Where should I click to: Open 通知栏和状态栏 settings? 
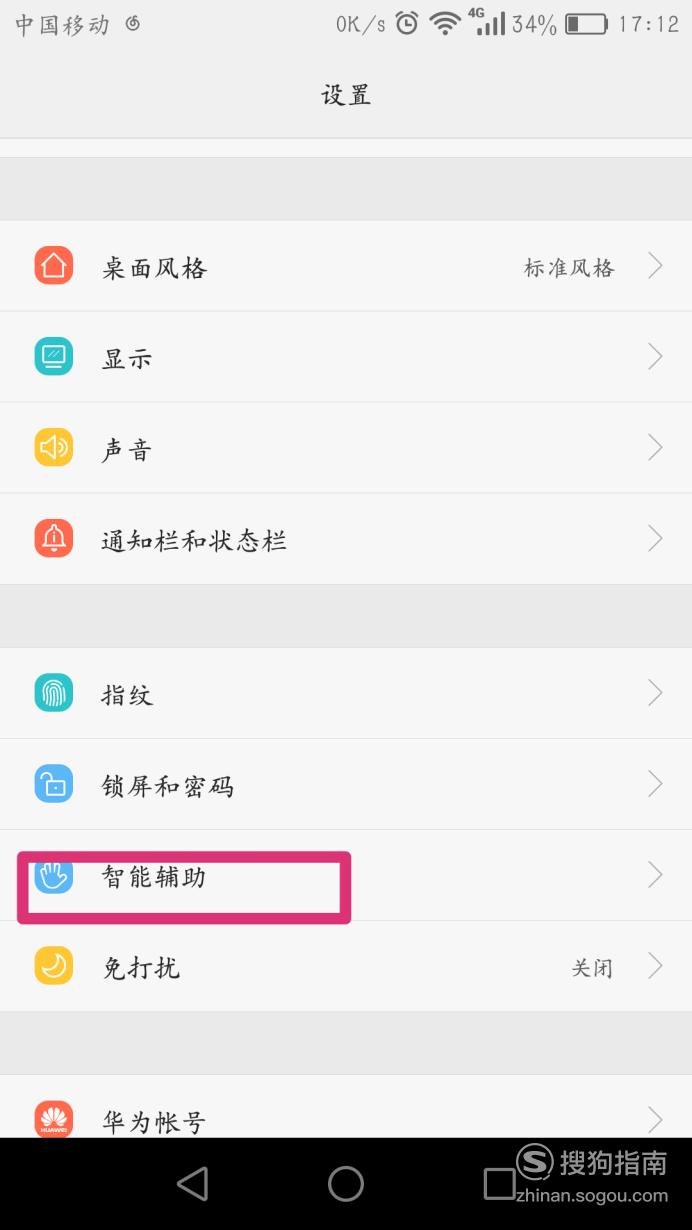(x=346, y=539)
